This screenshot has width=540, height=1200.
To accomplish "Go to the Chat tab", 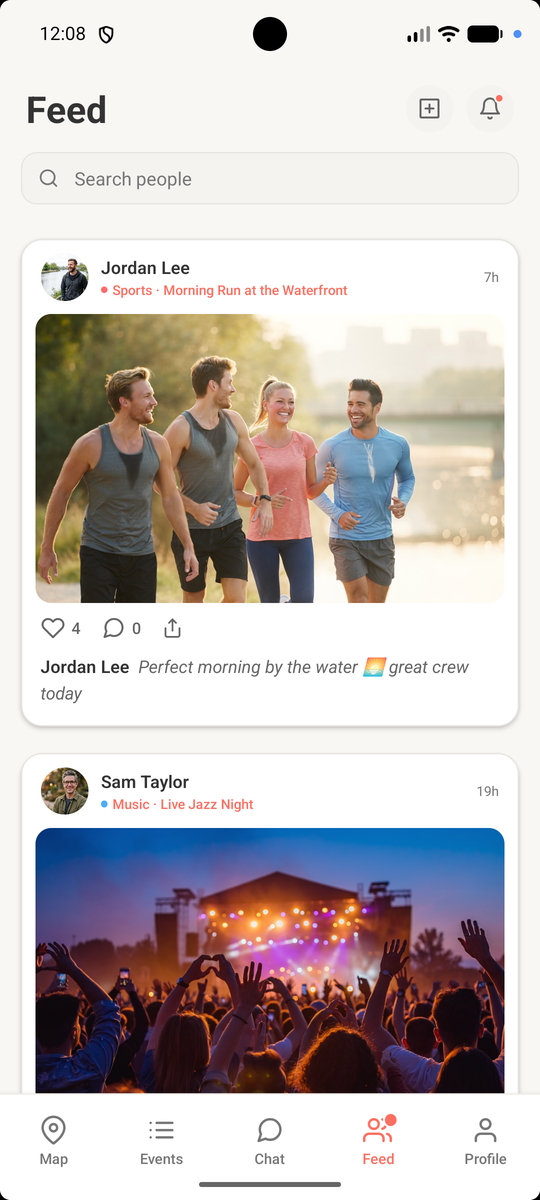I will click(x=270, y=1142).
